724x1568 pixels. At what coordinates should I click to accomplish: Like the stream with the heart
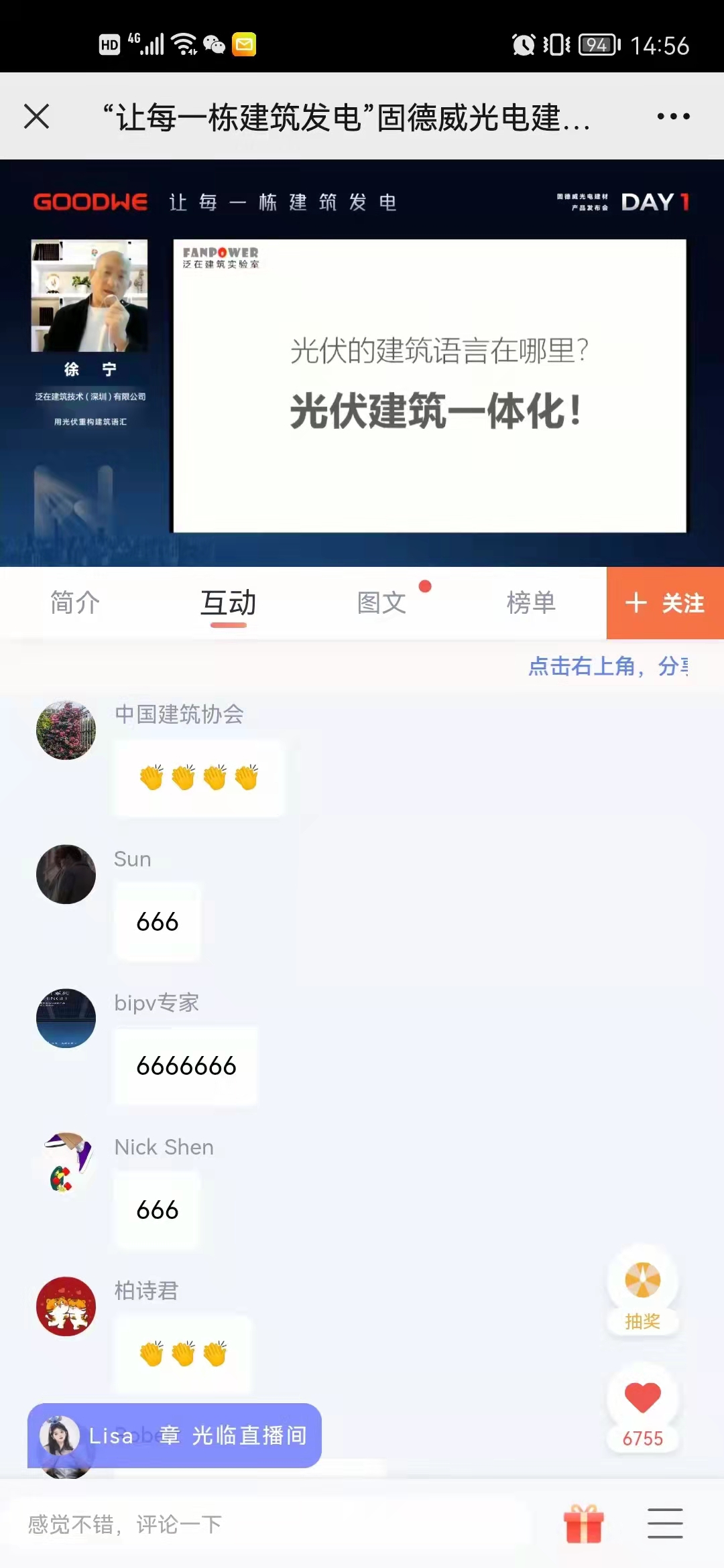coord(643,1398)
